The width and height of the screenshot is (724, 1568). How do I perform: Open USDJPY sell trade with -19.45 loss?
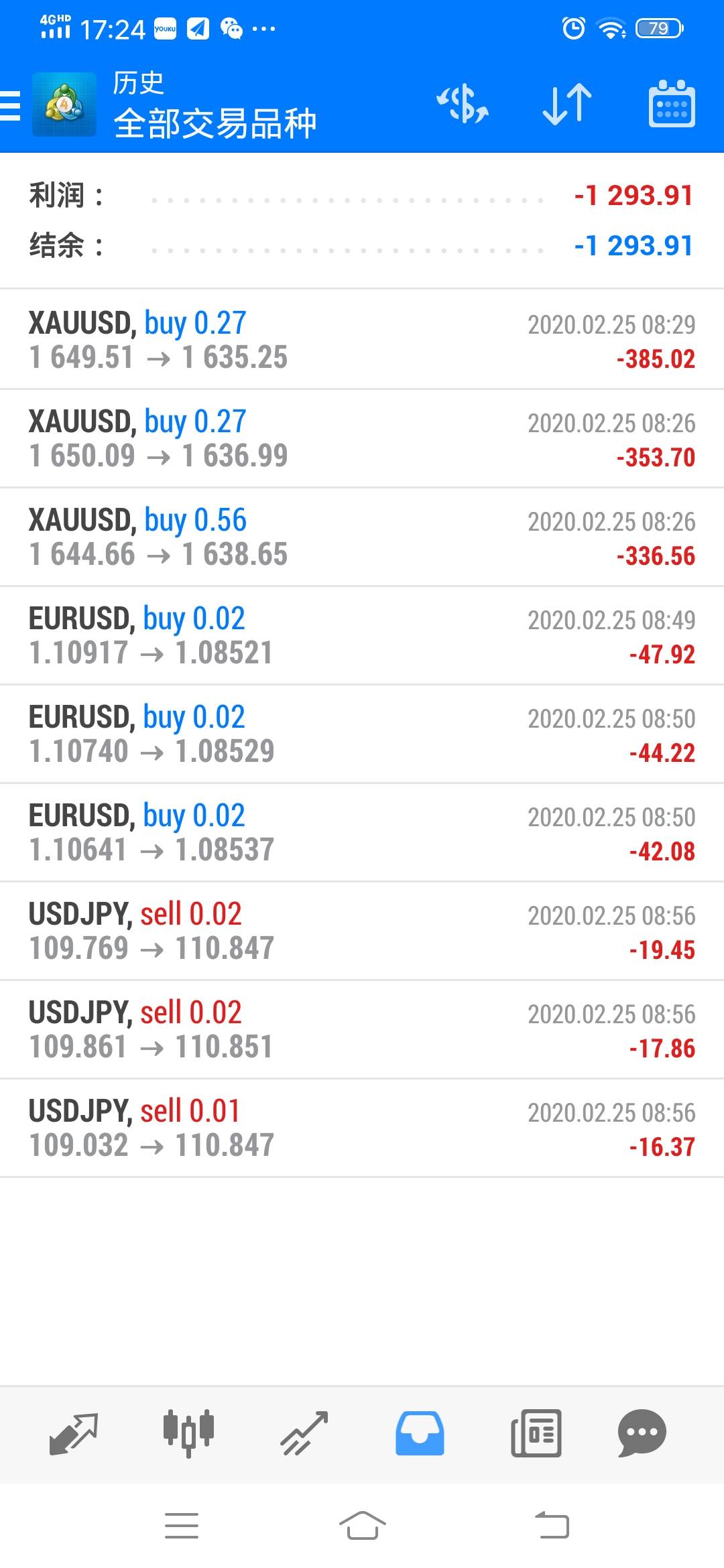point(362,931)
